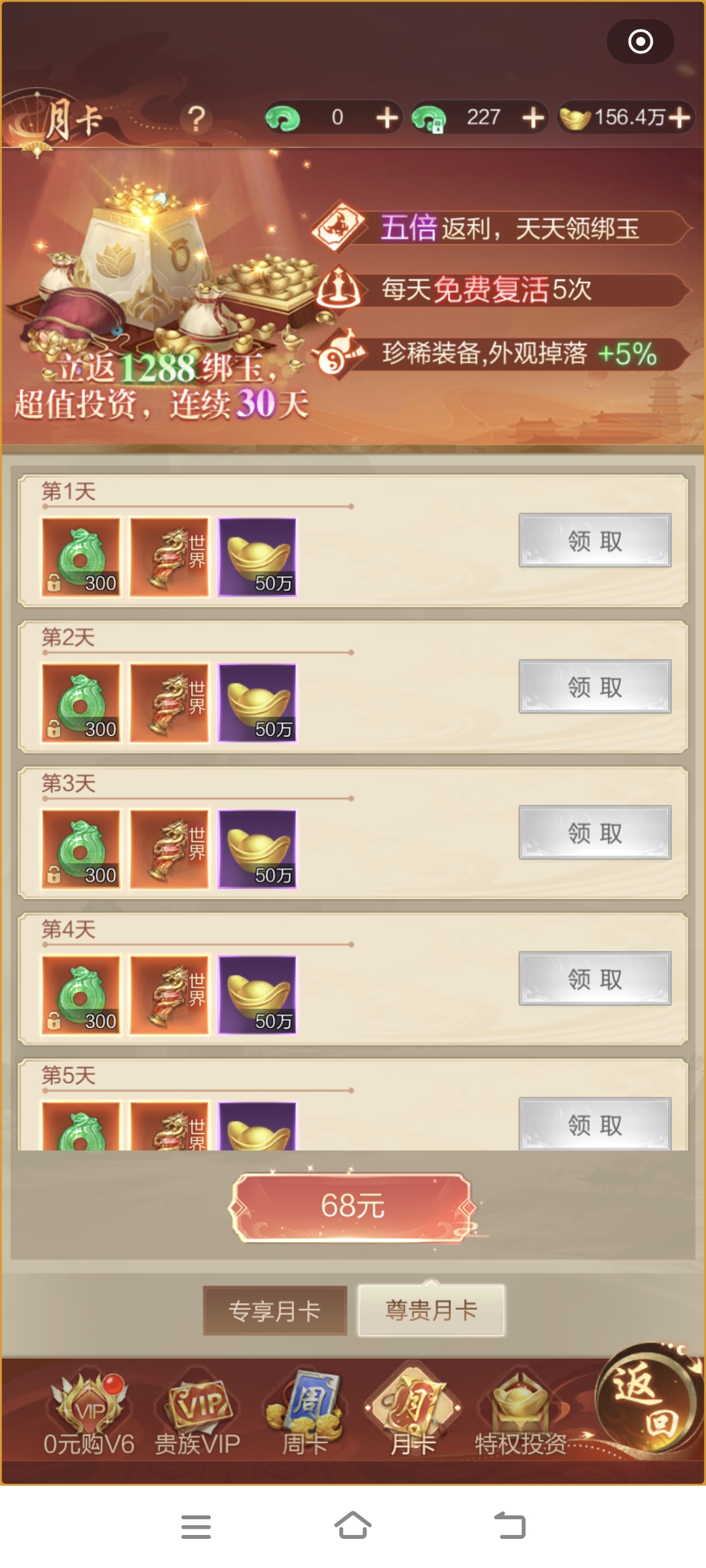Switch to the 专享月卡 tab
This screenshot has height=1568, width=706.
tap(275, 1310)
